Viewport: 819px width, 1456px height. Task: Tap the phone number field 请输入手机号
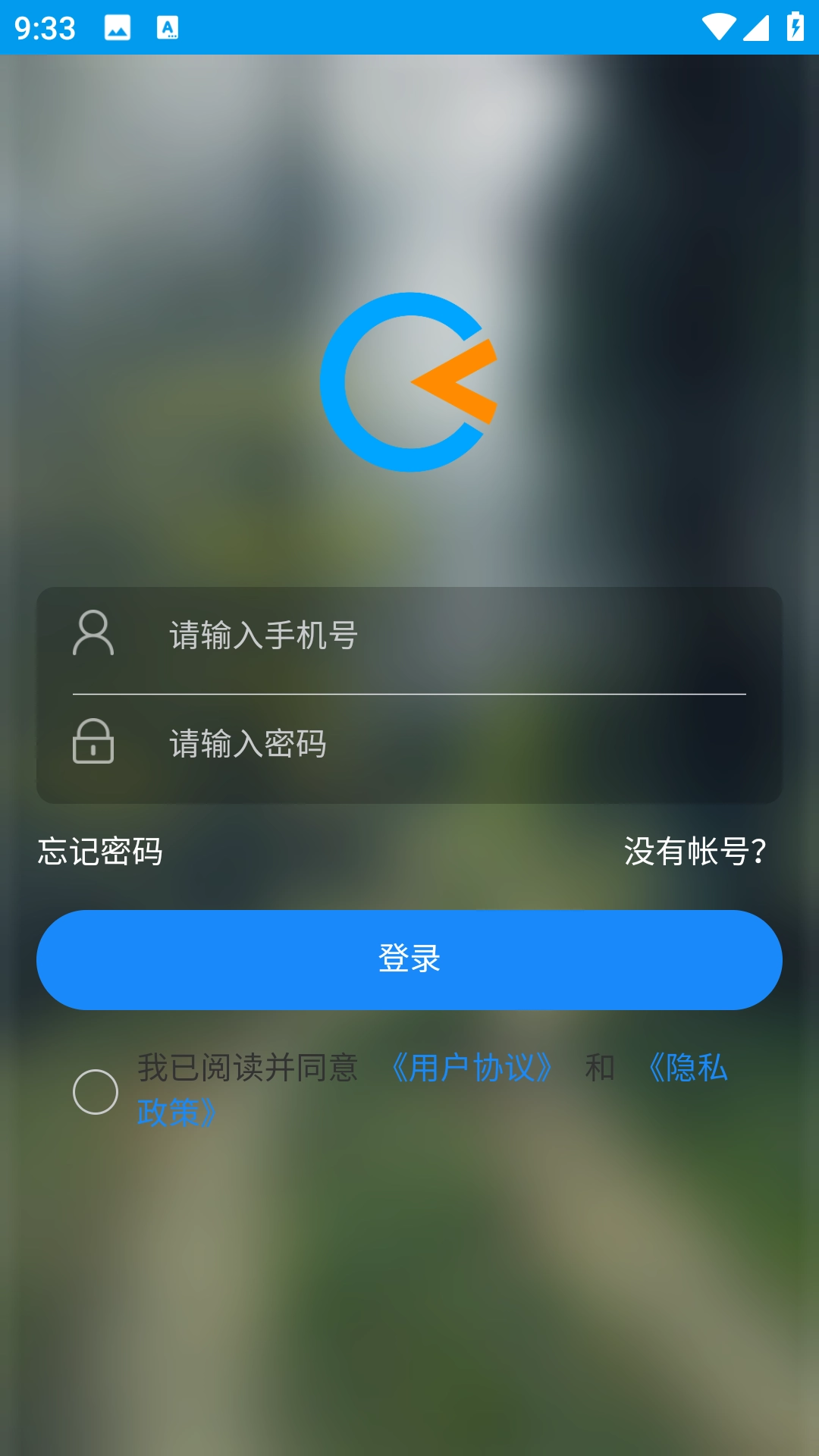pyautogui.click(x=455, y=635)
